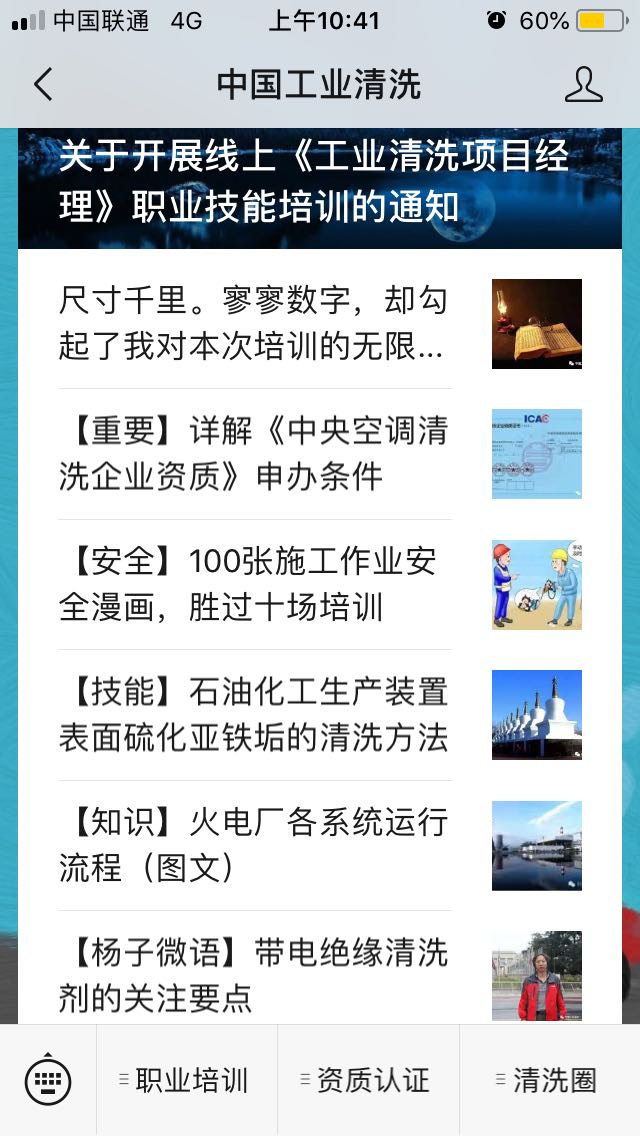
Task: Open the 资质认证 menu
Action: click(368, 1080)
